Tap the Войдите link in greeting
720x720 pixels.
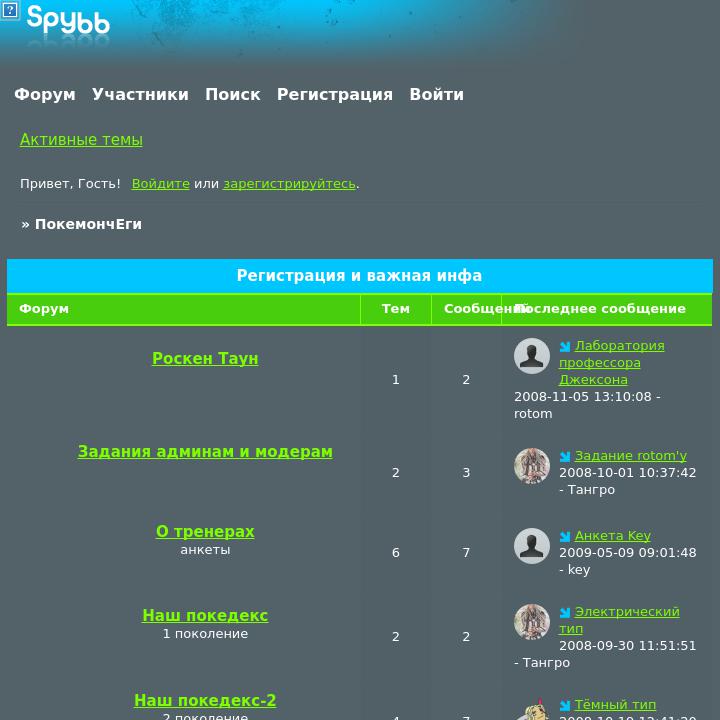[160, 184]
